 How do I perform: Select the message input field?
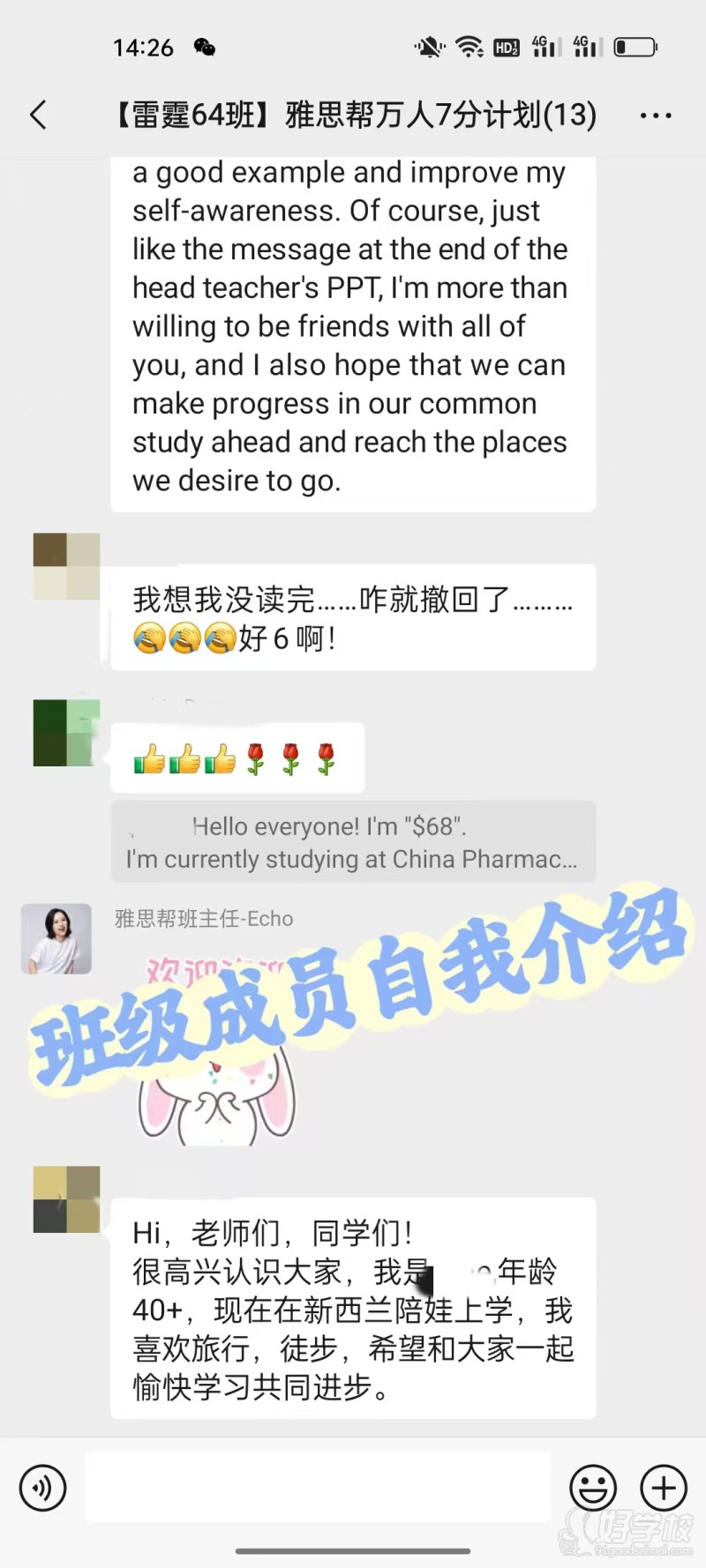[318, 1488]
